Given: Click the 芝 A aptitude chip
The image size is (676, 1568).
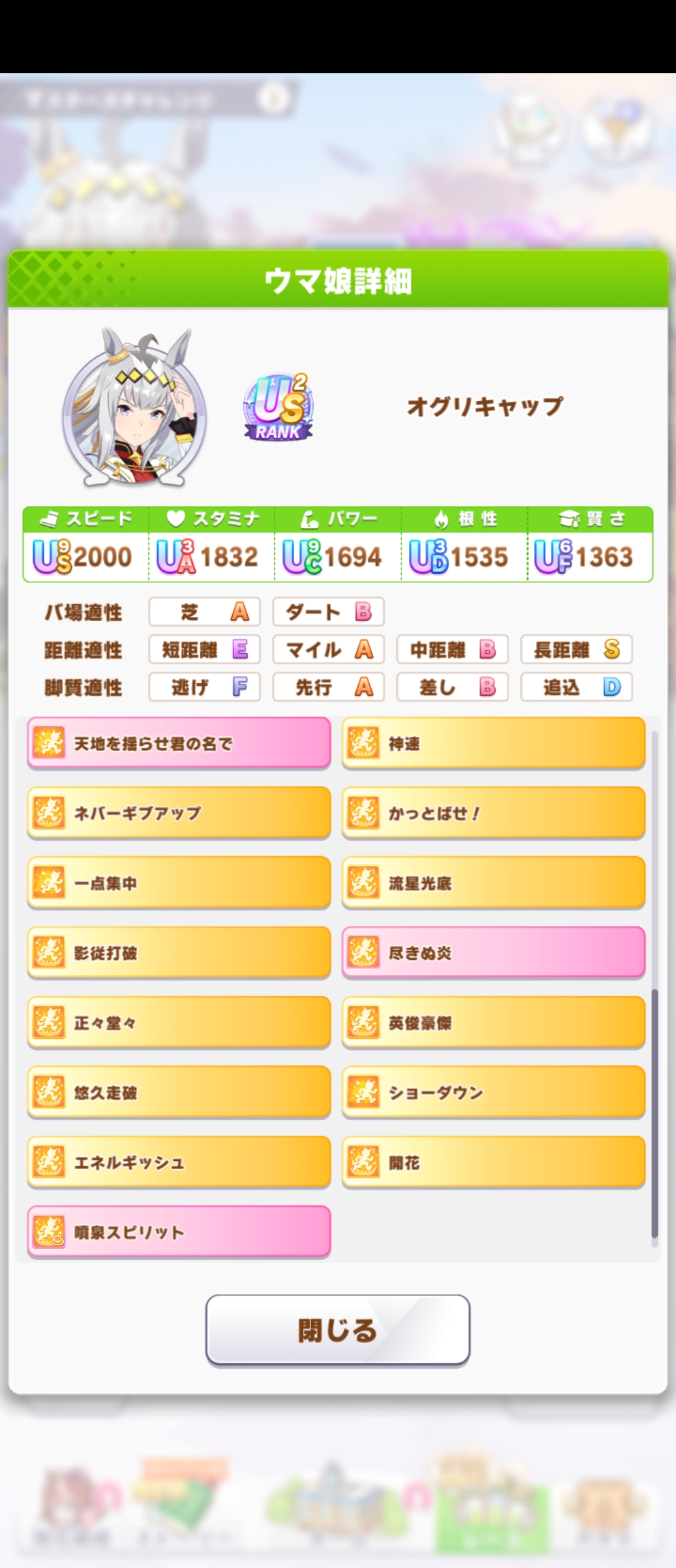Looking at the screenshot, I should (203, 612).
